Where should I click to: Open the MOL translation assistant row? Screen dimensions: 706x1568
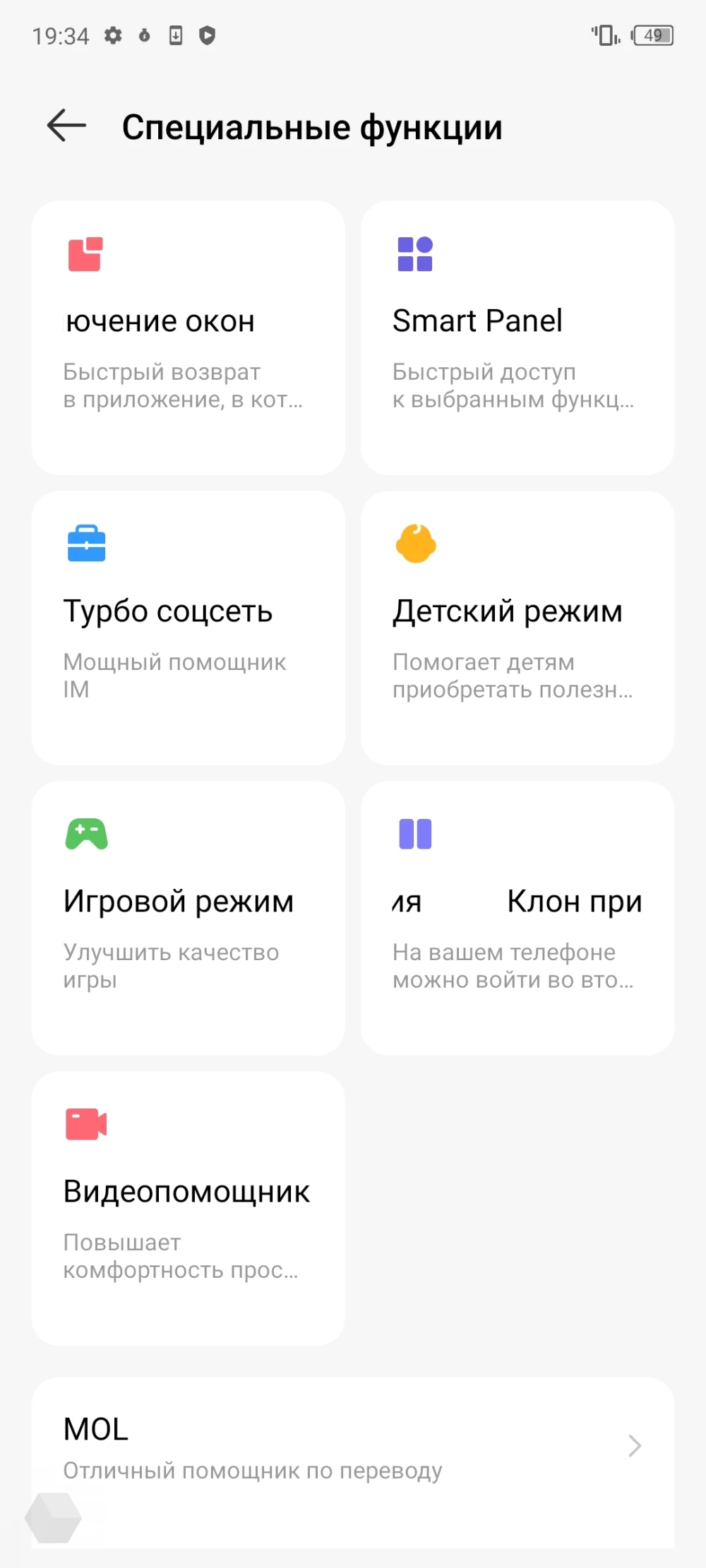pos(353,1447)
